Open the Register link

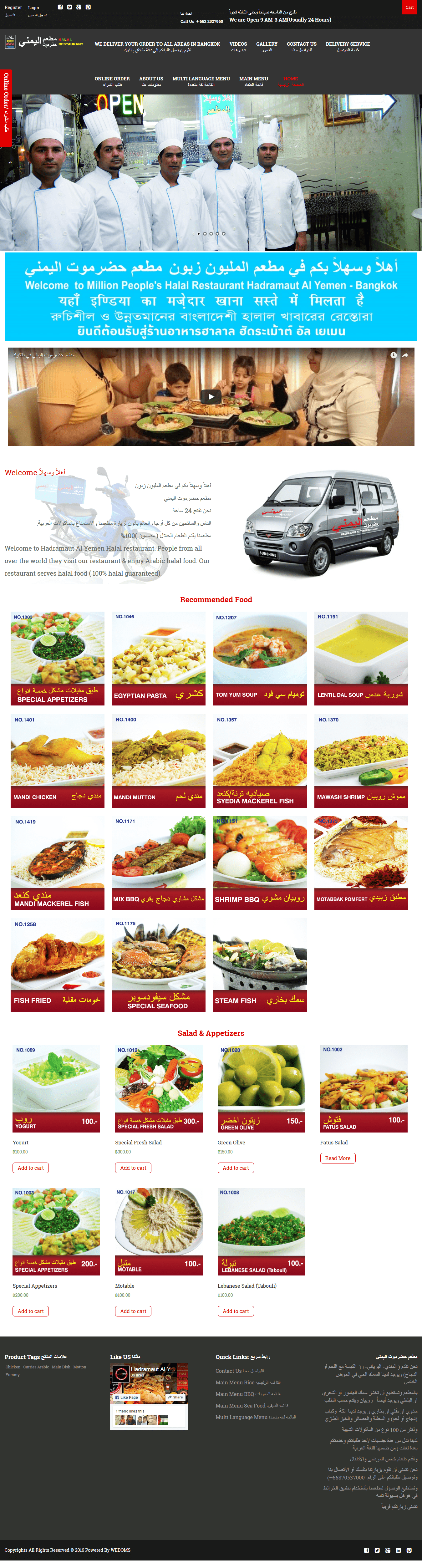[13, 8]
